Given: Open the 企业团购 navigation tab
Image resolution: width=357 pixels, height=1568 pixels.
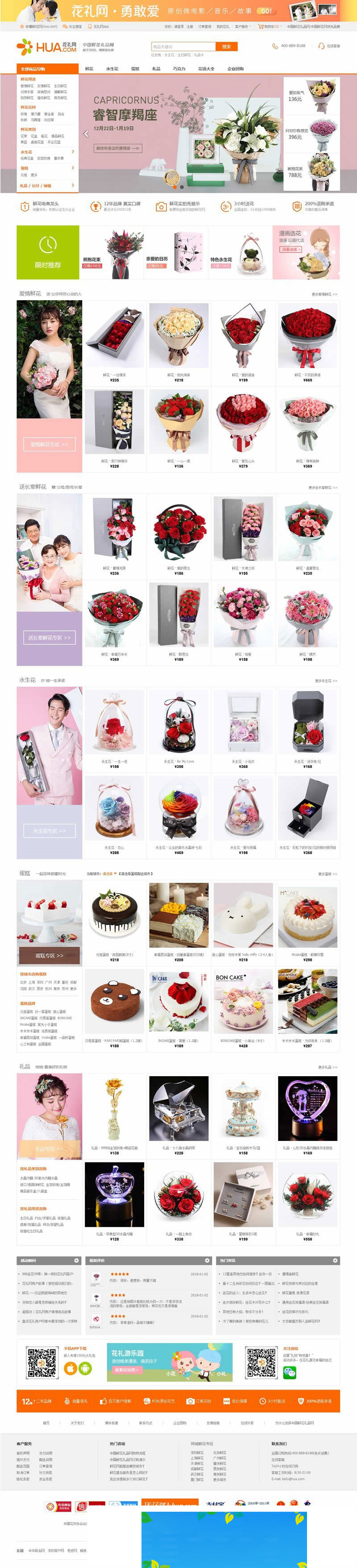Looking at the screenshot, I should 235,69.
